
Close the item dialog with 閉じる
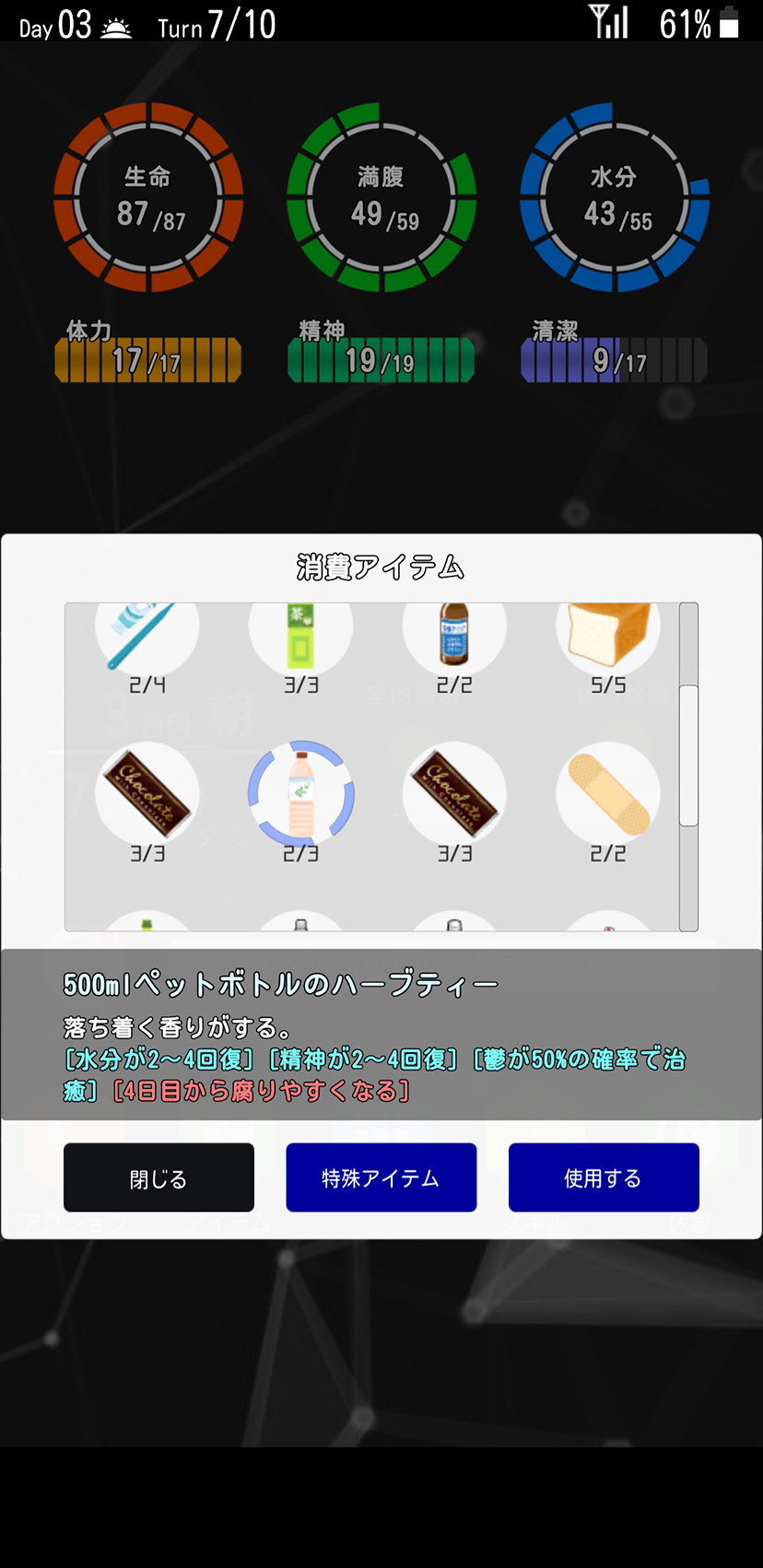pyautogui.click(x=158, y=1177)
